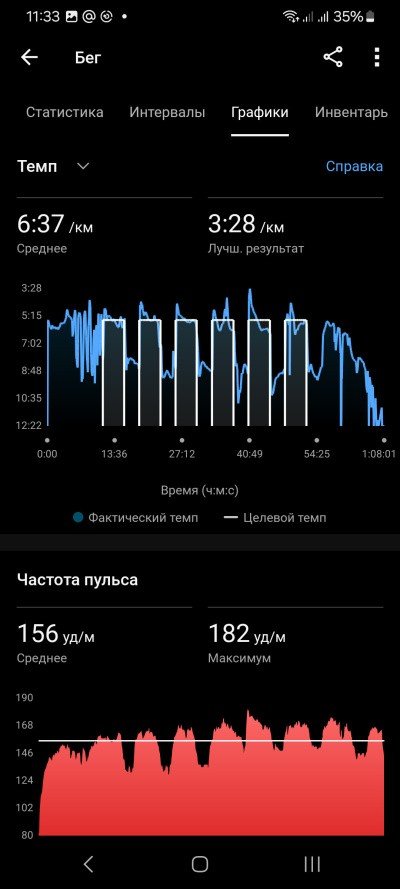Viewport: 400px width, 889px height.
Task: Open the Инвентарь tab
Action: (351, 112)
